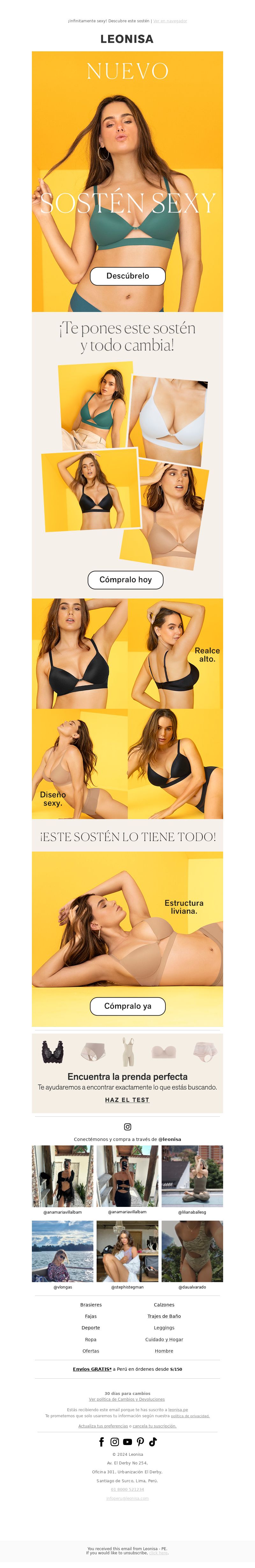Screen dimensions: 255x1568
Task: Open the Envíos GRATIS link
Action: click(x=92, y=1369)
